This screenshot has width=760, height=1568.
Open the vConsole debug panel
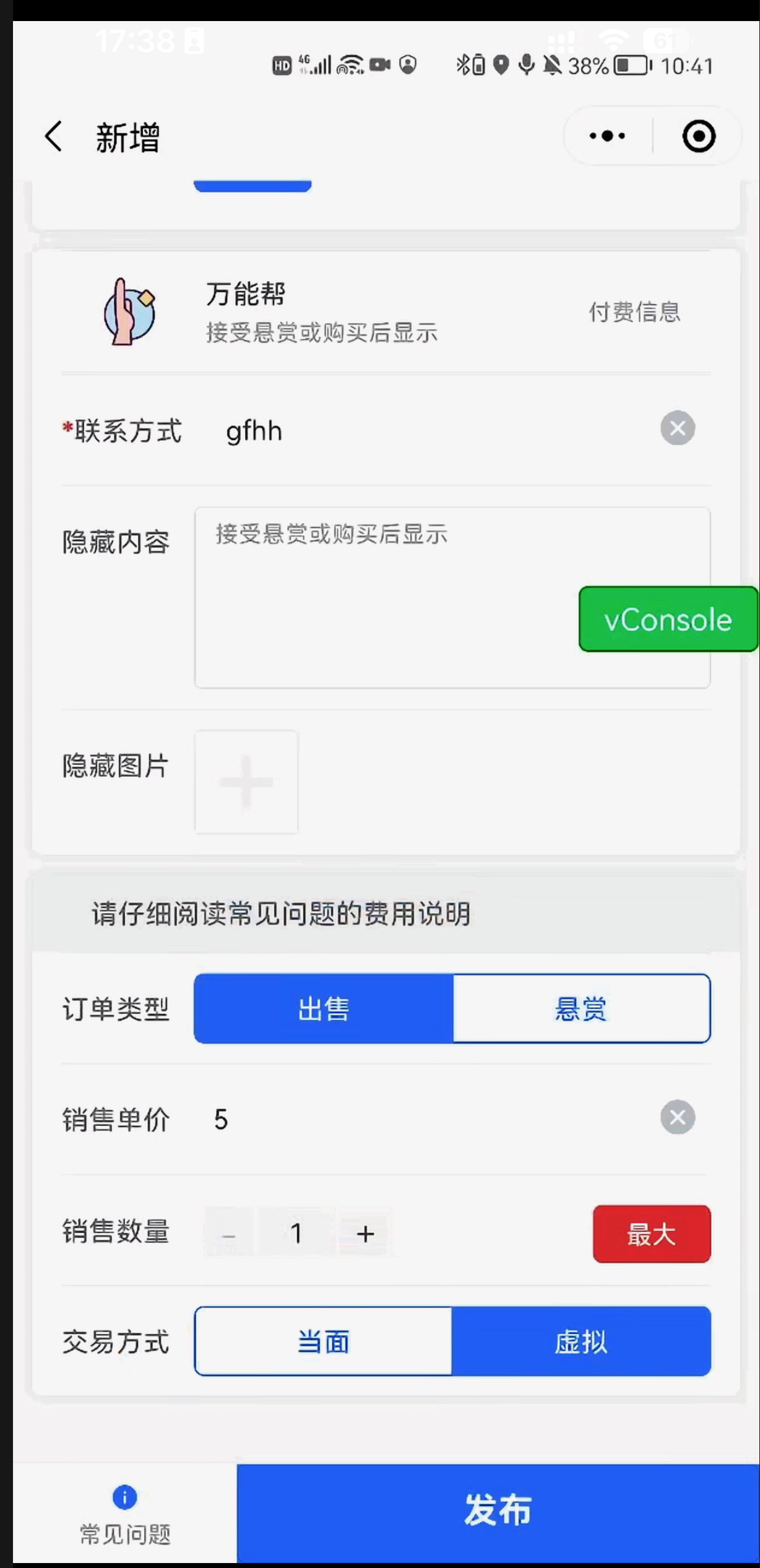[x=668, y=619]
